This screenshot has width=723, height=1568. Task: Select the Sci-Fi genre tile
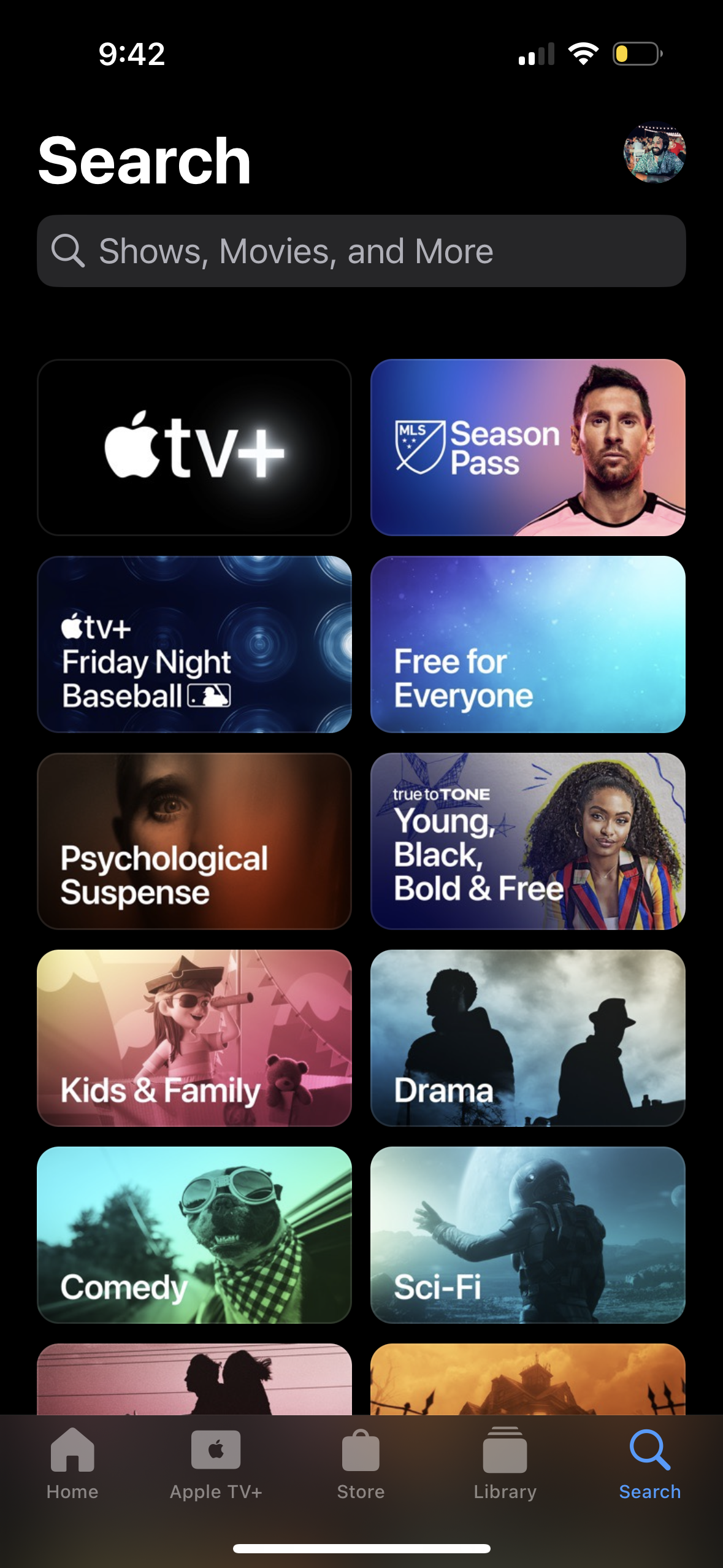(x=528, y=1237)
